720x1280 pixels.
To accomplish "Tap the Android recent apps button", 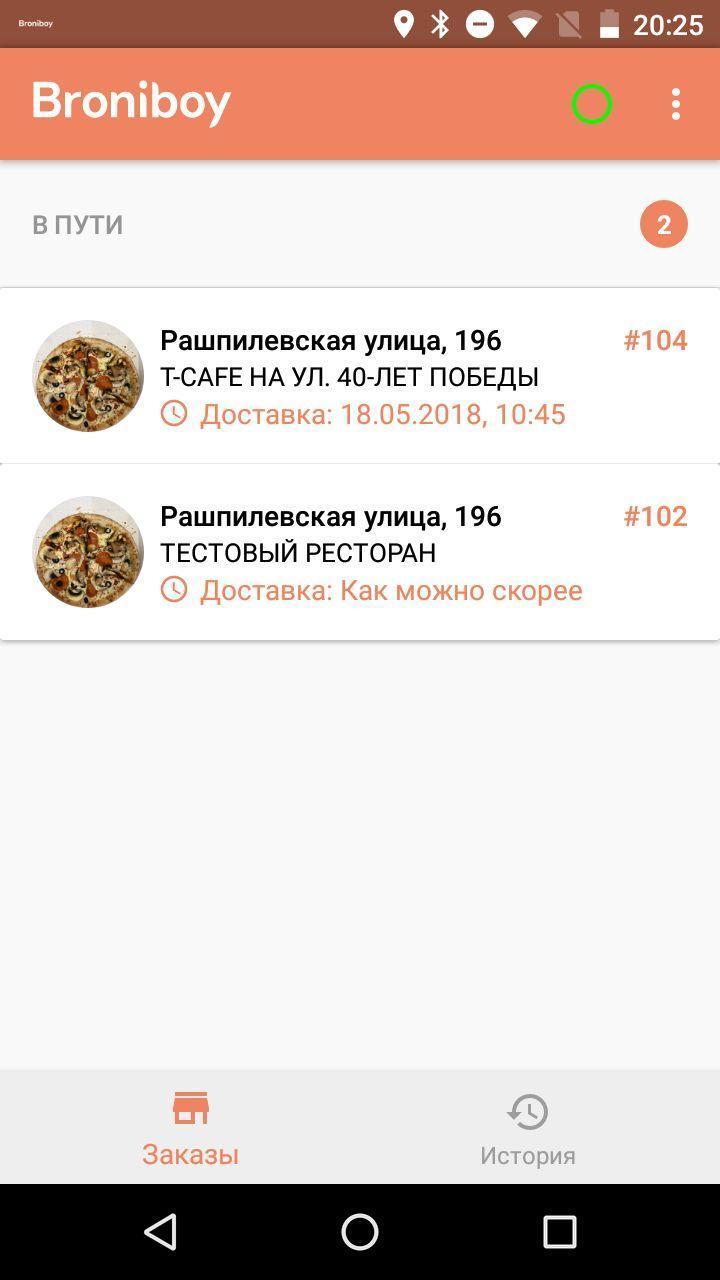I will (x=560, y=1232).
